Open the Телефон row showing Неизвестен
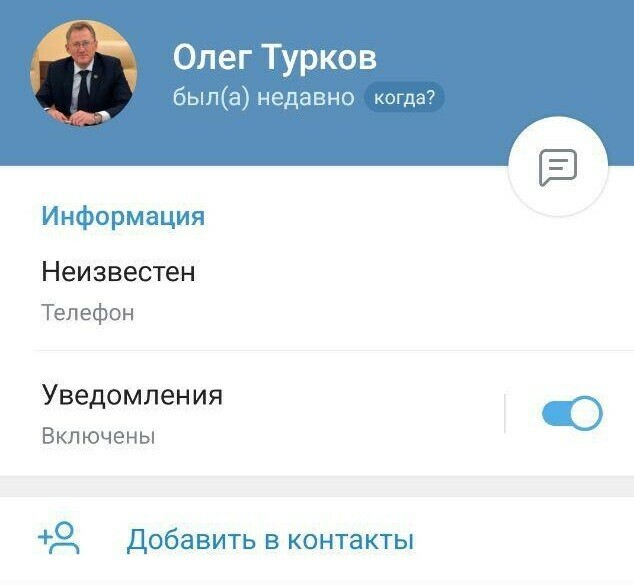Viewport: 634px width, 585px height. pyautogui.click(x=250, y=290)
